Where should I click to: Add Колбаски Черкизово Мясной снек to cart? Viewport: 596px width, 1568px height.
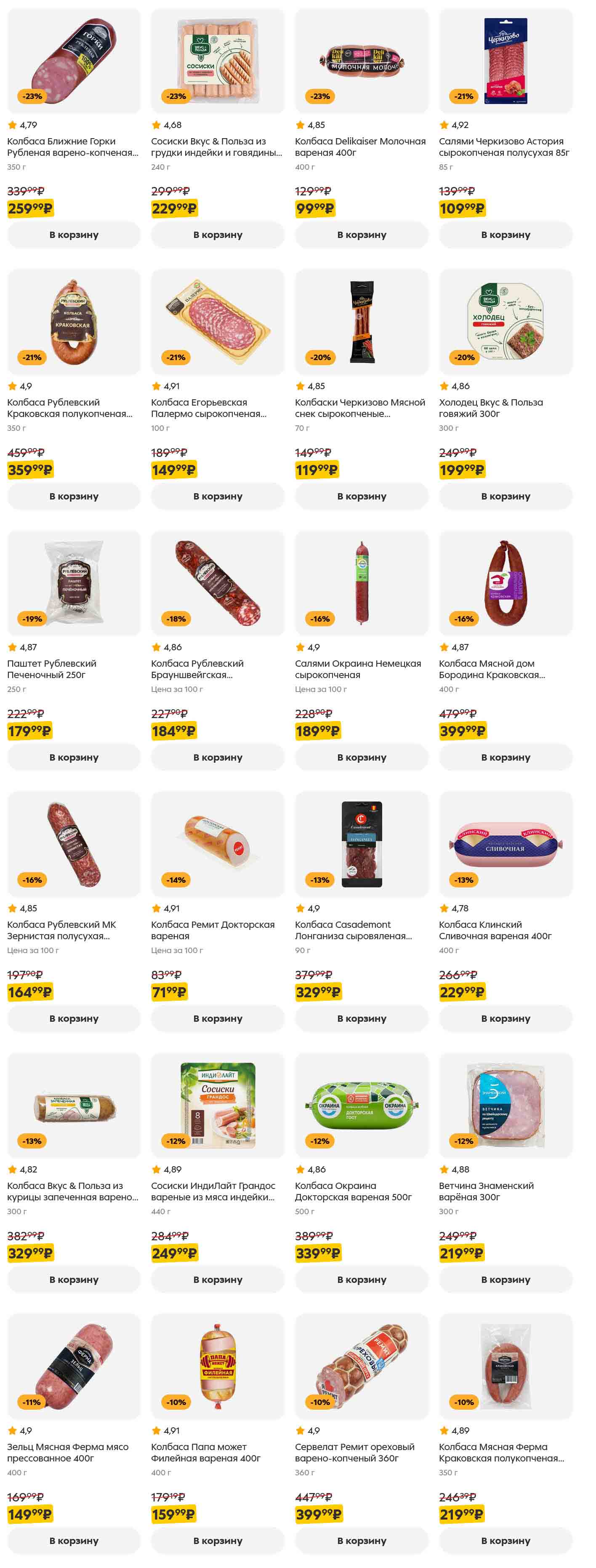tap(361, 496)
